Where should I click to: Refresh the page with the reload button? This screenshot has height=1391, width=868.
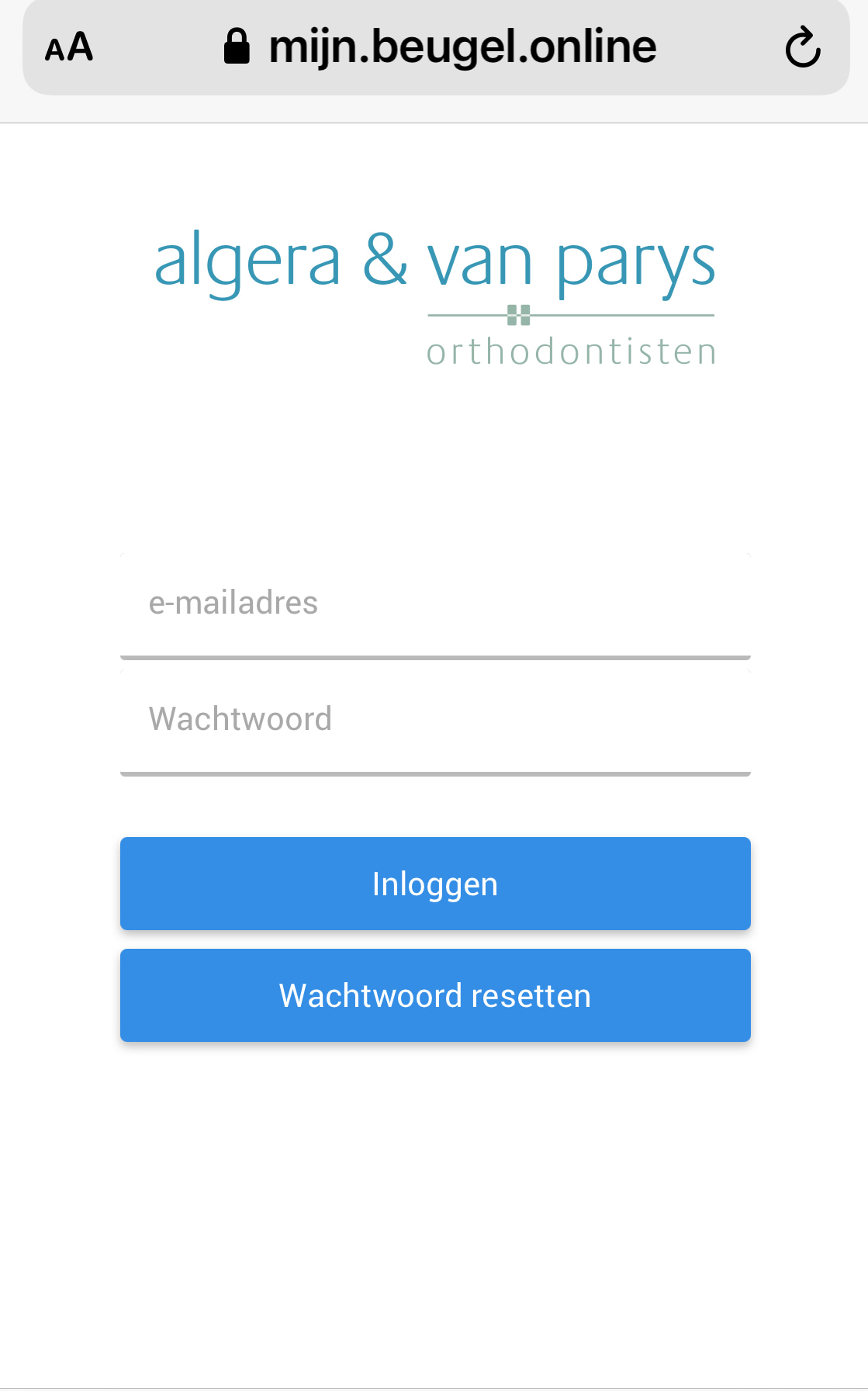pyautogui.click(x=803, y=46)
